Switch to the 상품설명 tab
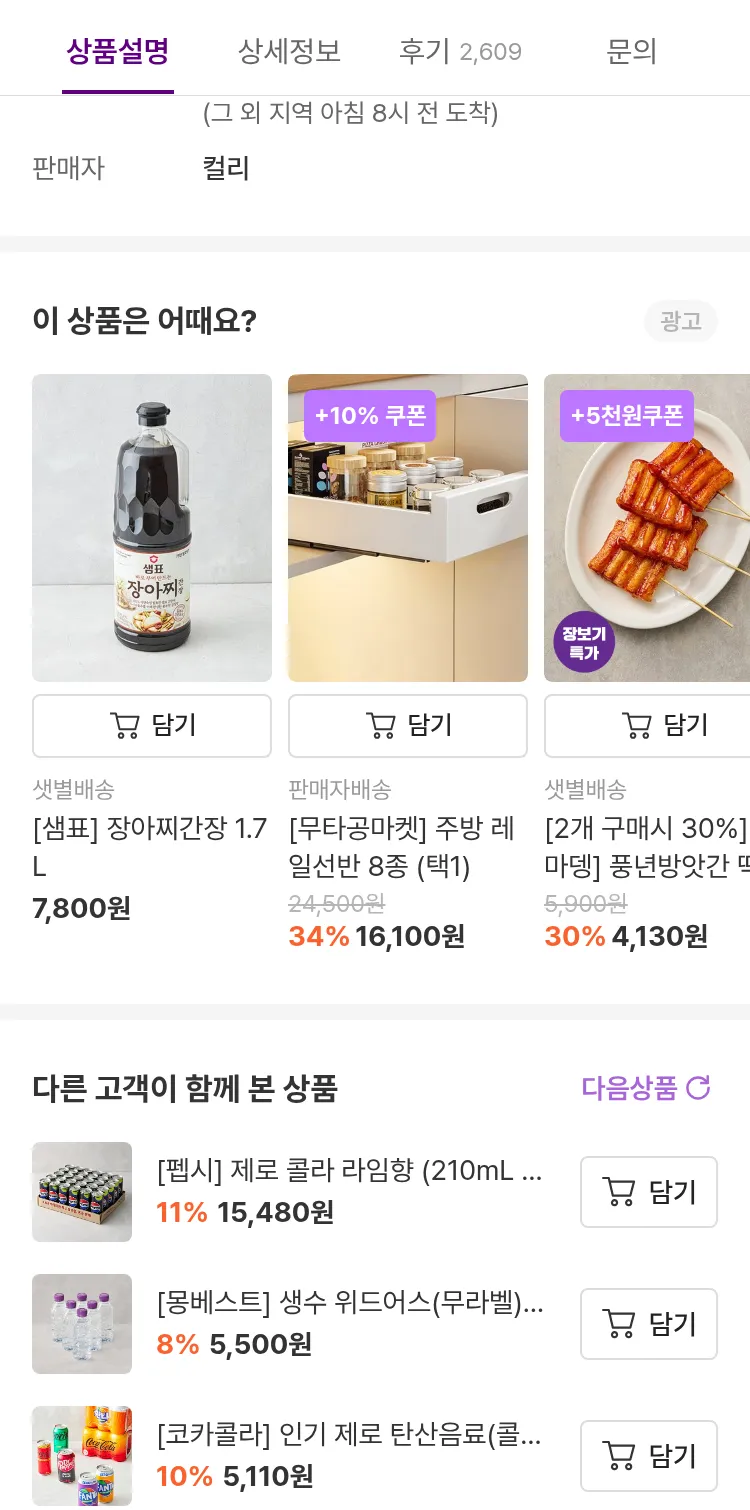 point(118,51)
